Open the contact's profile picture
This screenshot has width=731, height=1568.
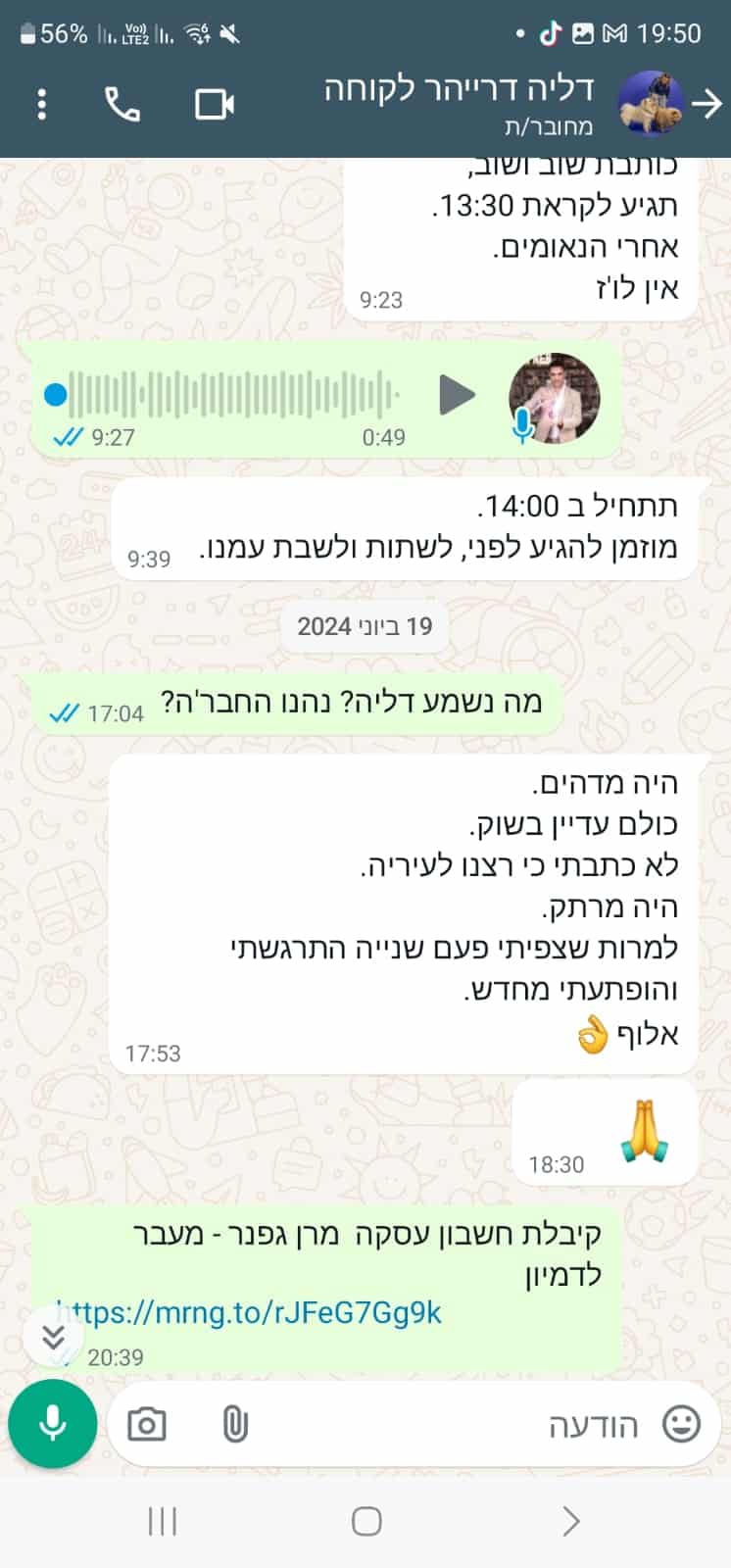[x=651, y=104]
